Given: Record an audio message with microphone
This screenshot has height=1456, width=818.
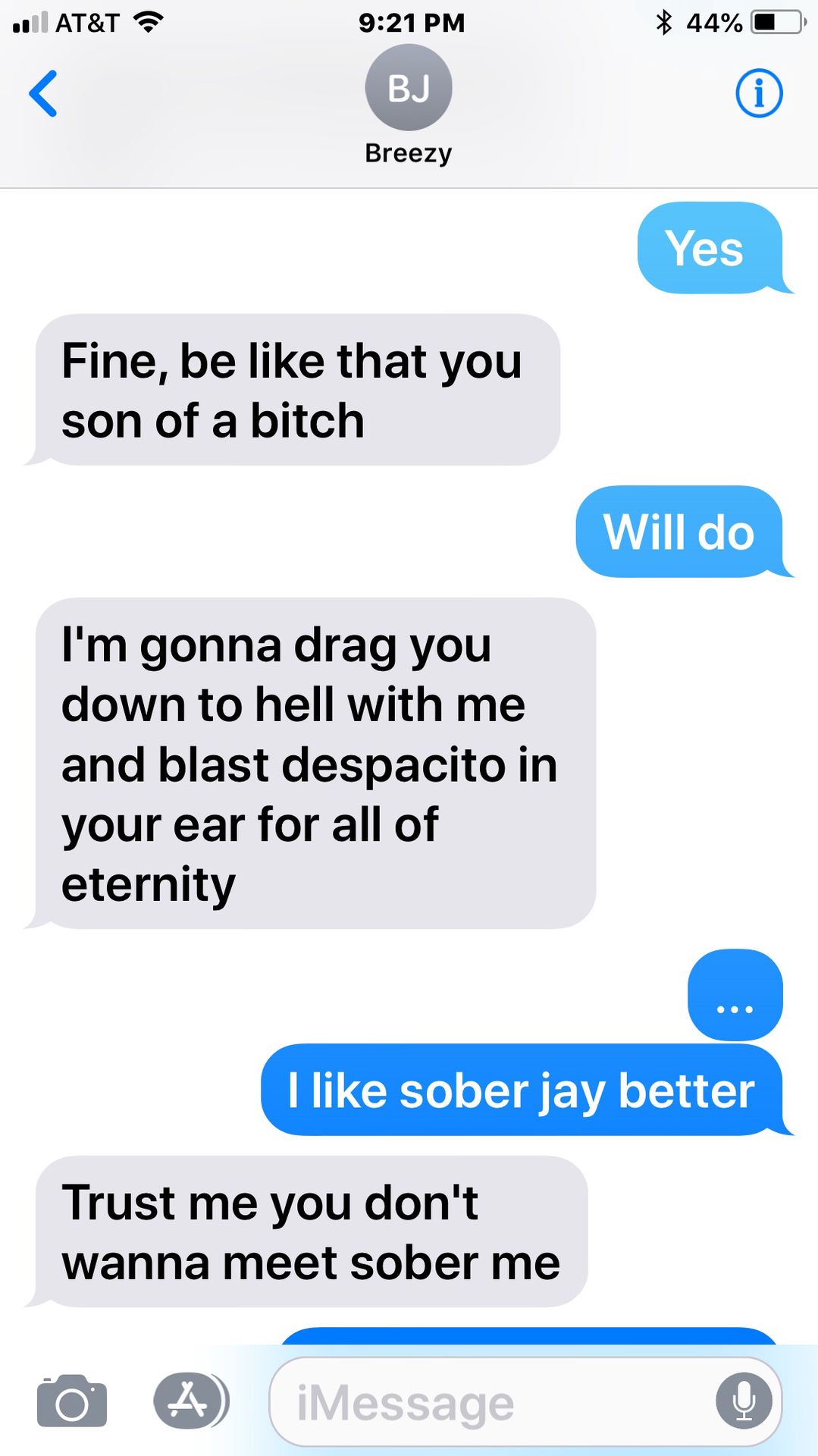Looking at the screenshot, I should point(744,1401).
